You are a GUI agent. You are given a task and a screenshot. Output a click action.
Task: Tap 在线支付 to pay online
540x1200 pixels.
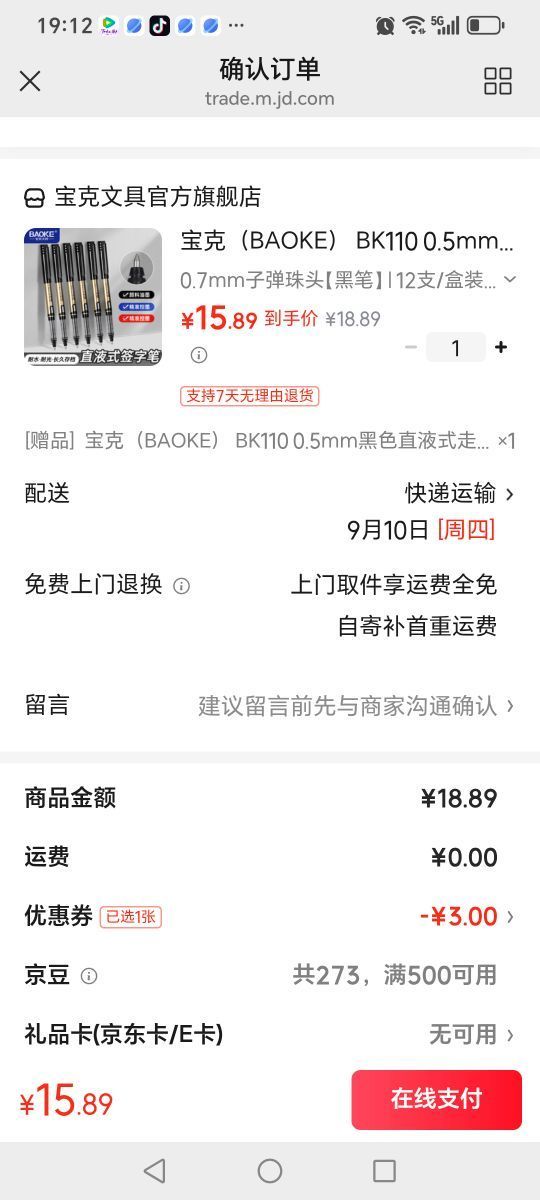pos(436,1099)
